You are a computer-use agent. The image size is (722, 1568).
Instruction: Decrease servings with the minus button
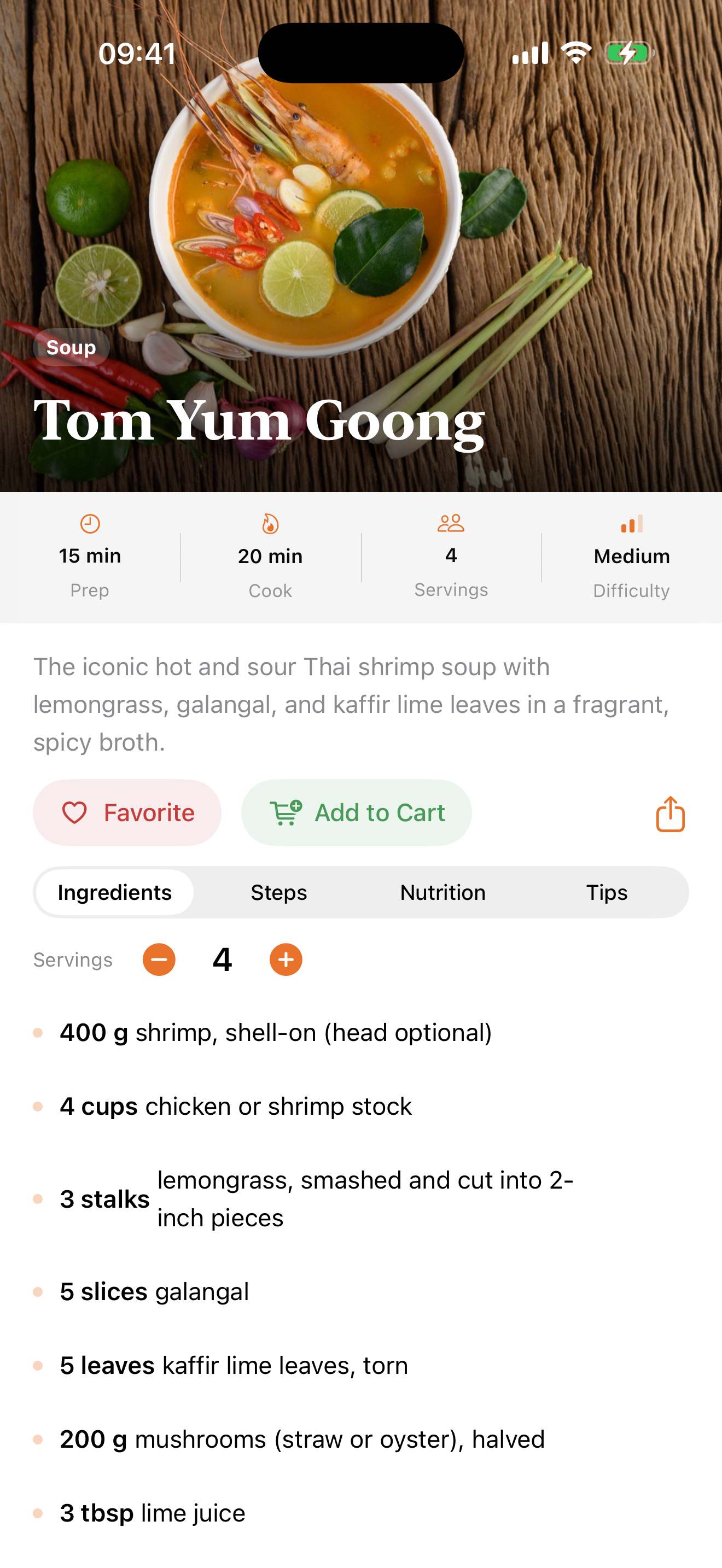(159, 959)
